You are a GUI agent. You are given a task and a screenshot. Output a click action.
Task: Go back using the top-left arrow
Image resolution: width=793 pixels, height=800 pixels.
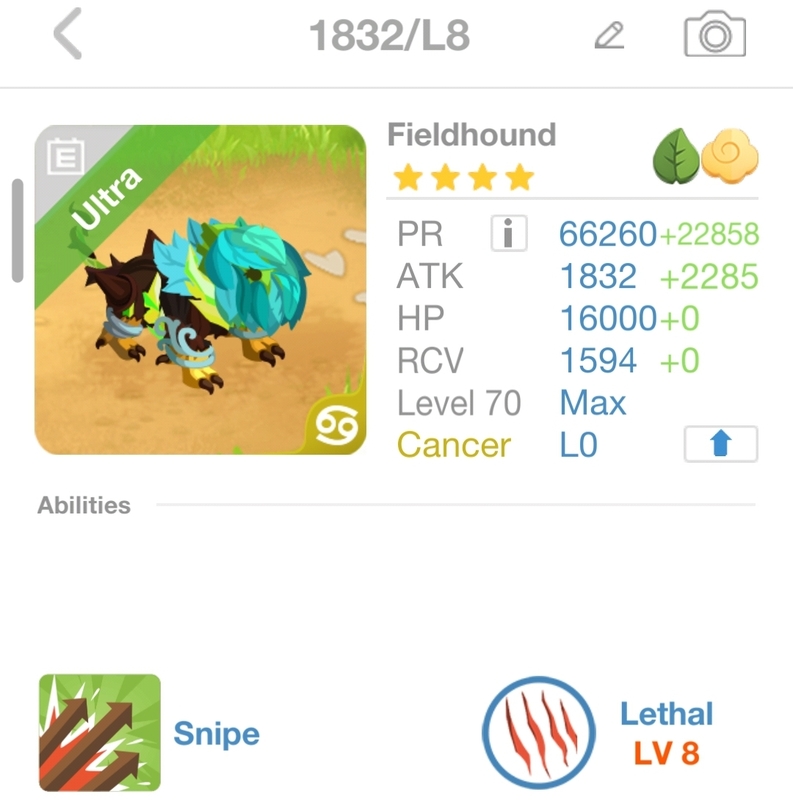point(67,35)
